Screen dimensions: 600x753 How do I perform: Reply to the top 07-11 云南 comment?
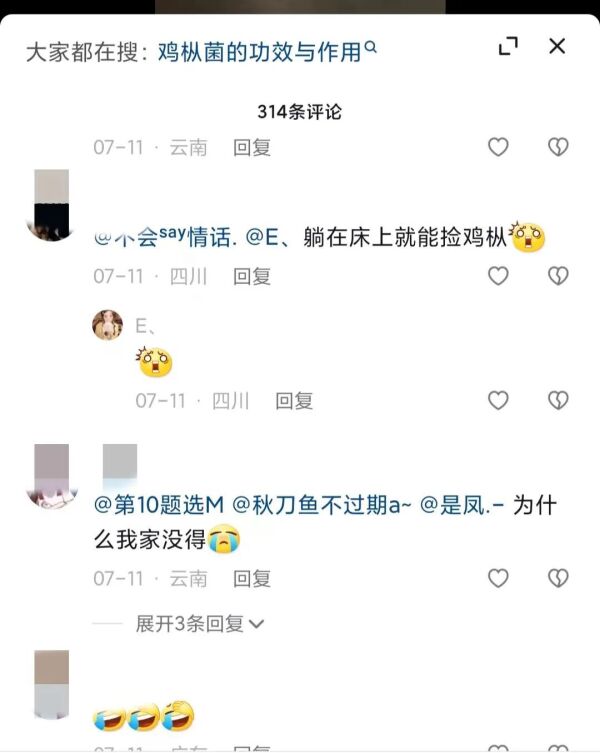tap(252, 147)
